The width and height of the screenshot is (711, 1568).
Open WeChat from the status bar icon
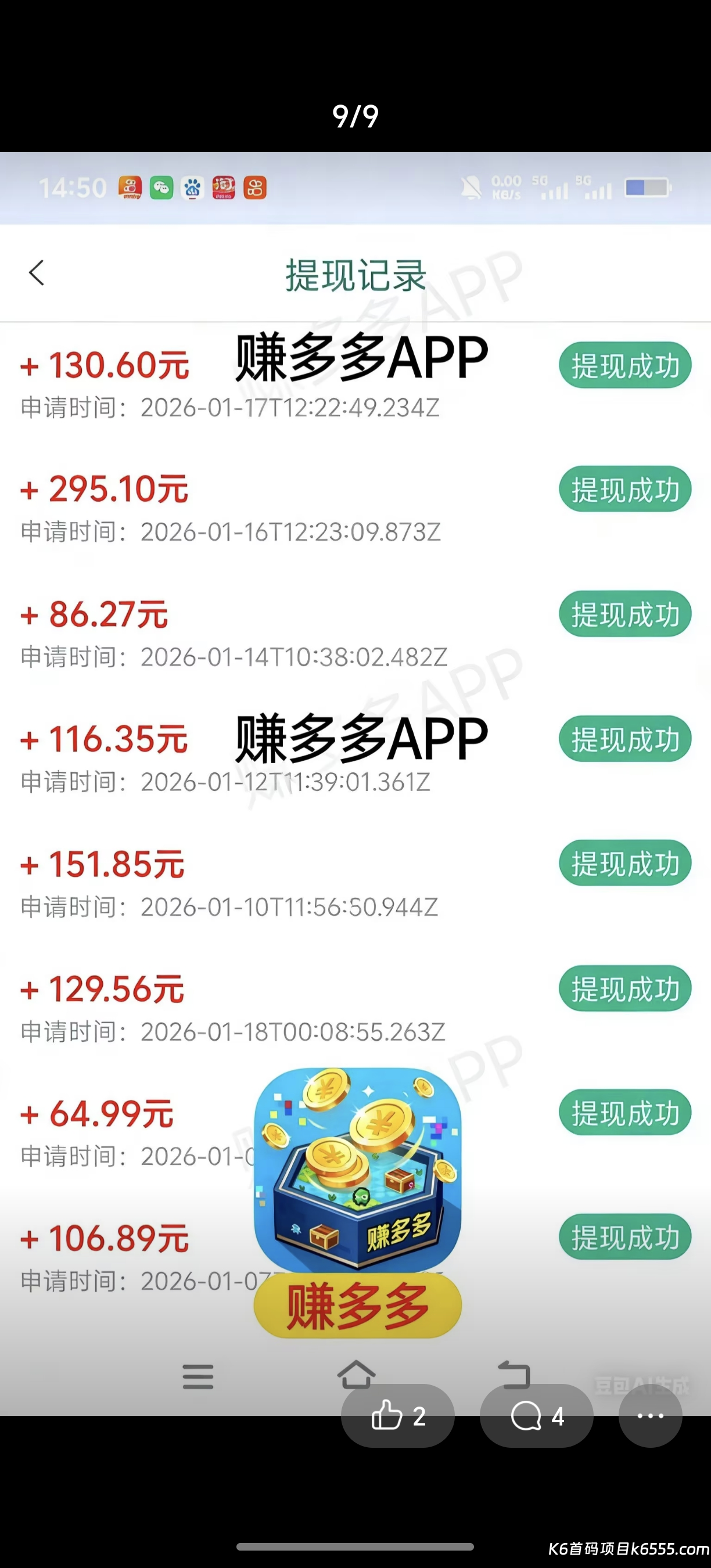click(161, 188)
